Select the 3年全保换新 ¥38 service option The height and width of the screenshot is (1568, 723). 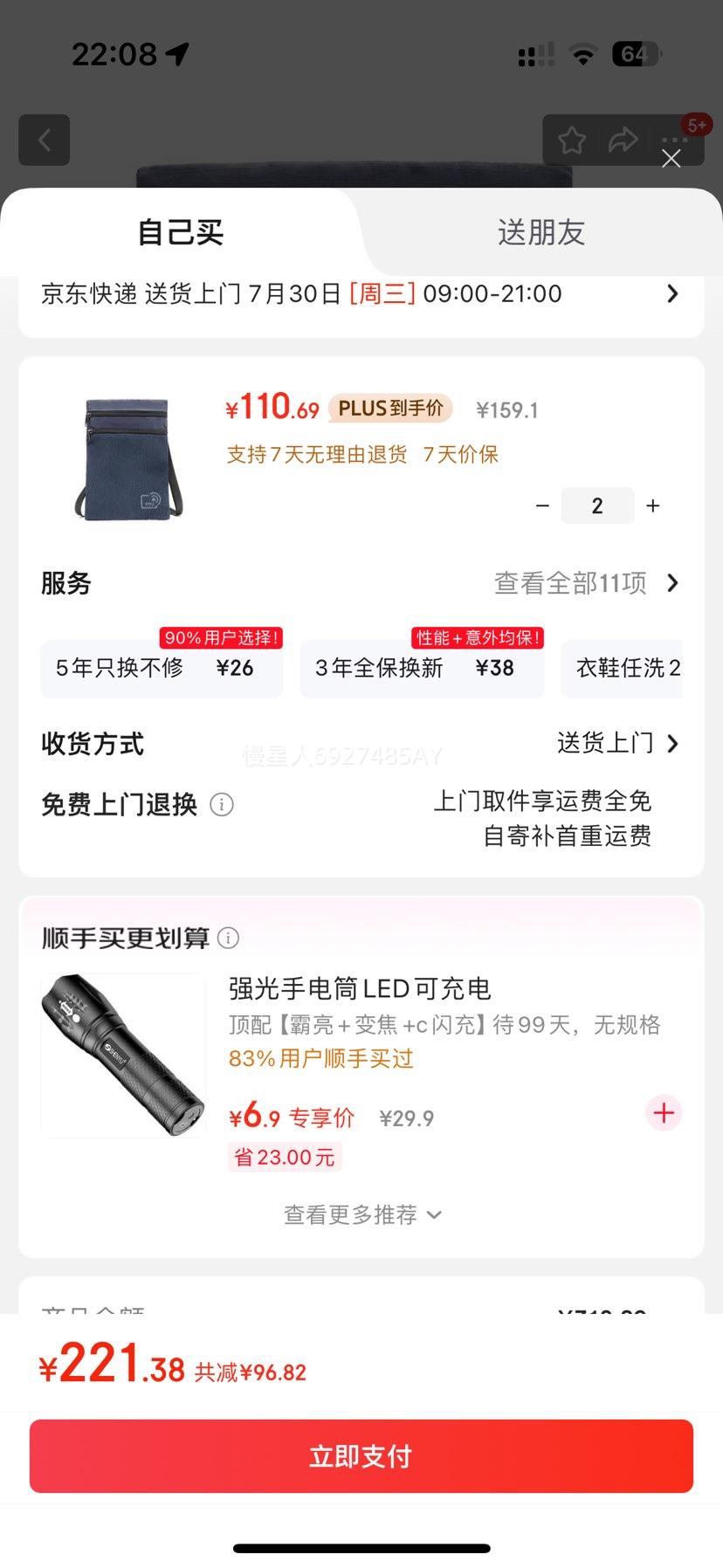click(421, 669)
